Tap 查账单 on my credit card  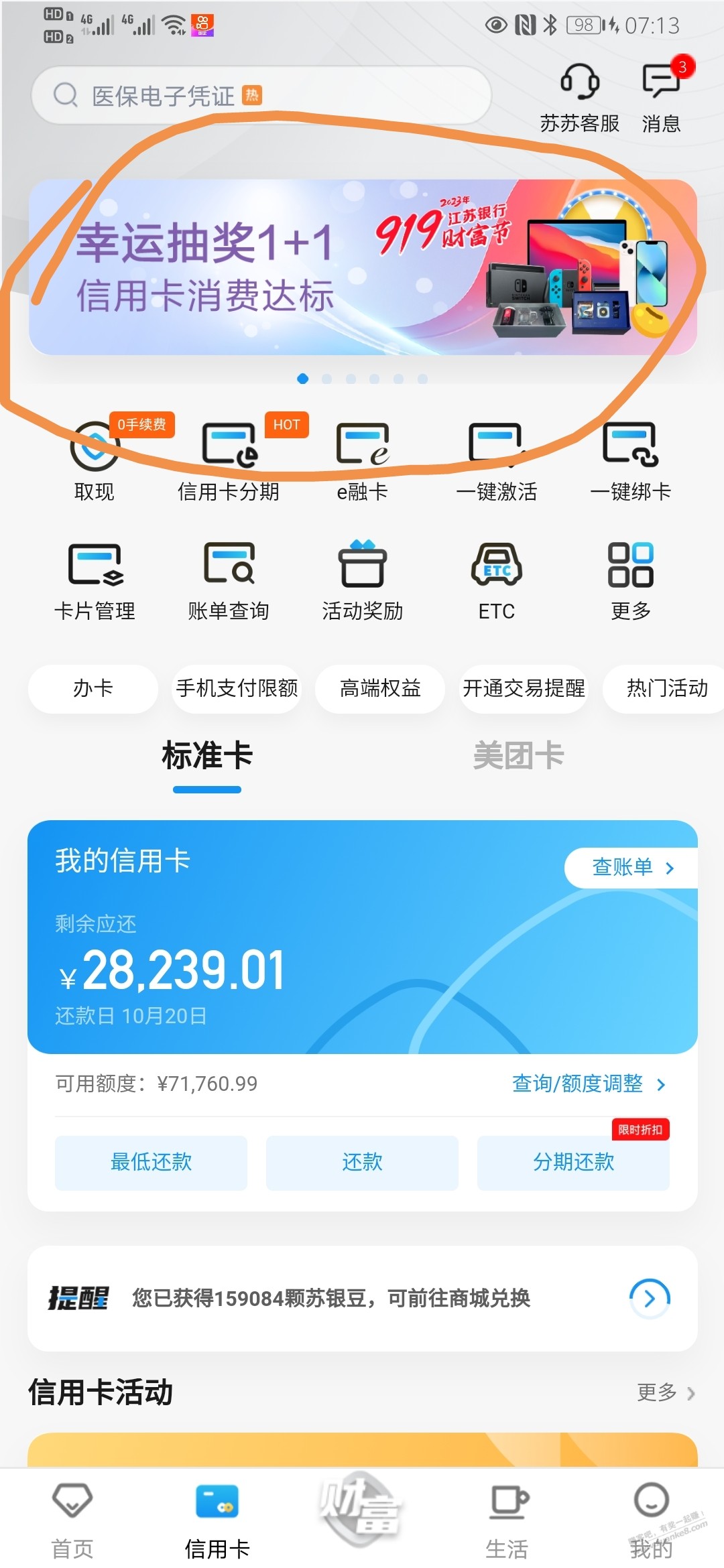631,868
